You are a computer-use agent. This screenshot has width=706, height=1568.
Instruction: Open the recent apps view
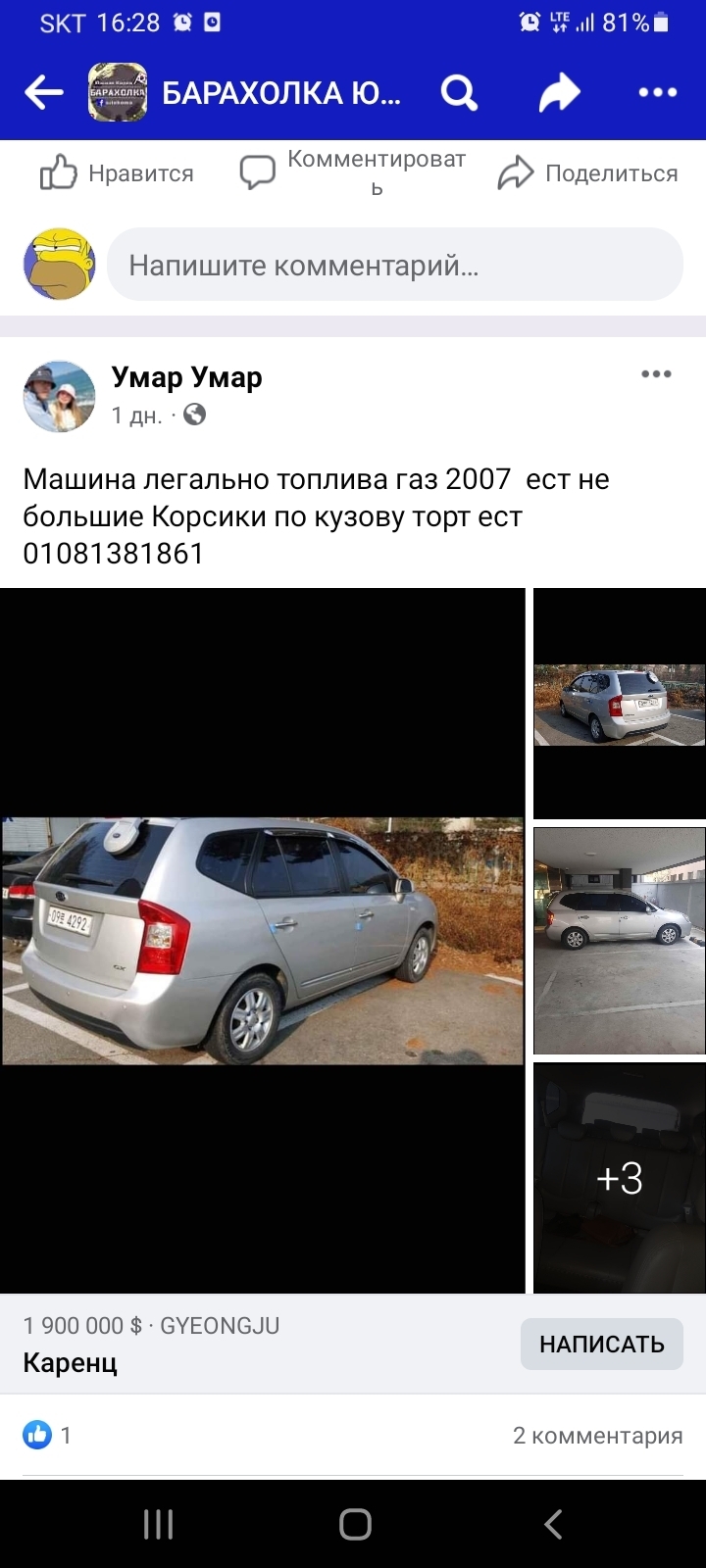pyautogui.click(x=158, y=1524)
